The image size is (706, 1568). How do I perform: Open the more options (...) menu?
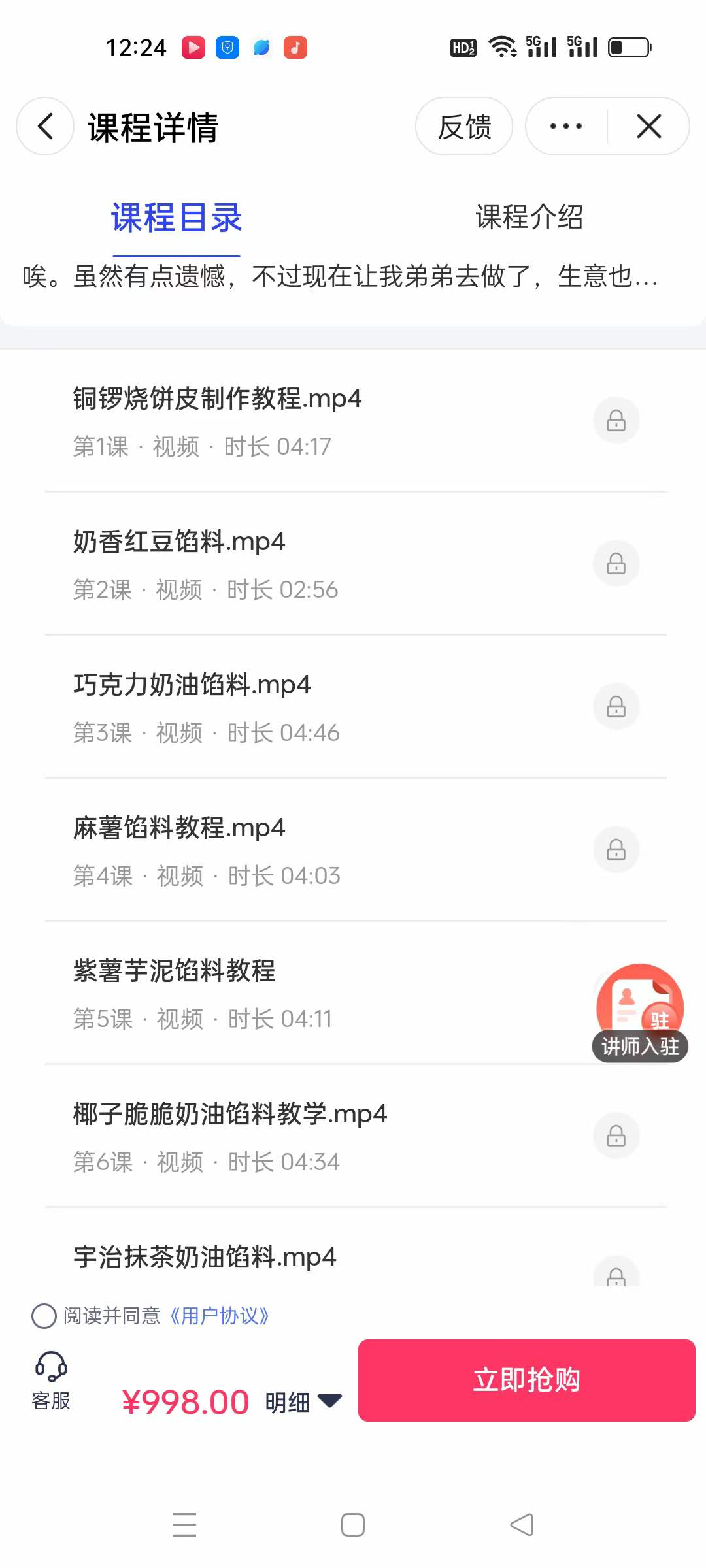click(563, 126)
